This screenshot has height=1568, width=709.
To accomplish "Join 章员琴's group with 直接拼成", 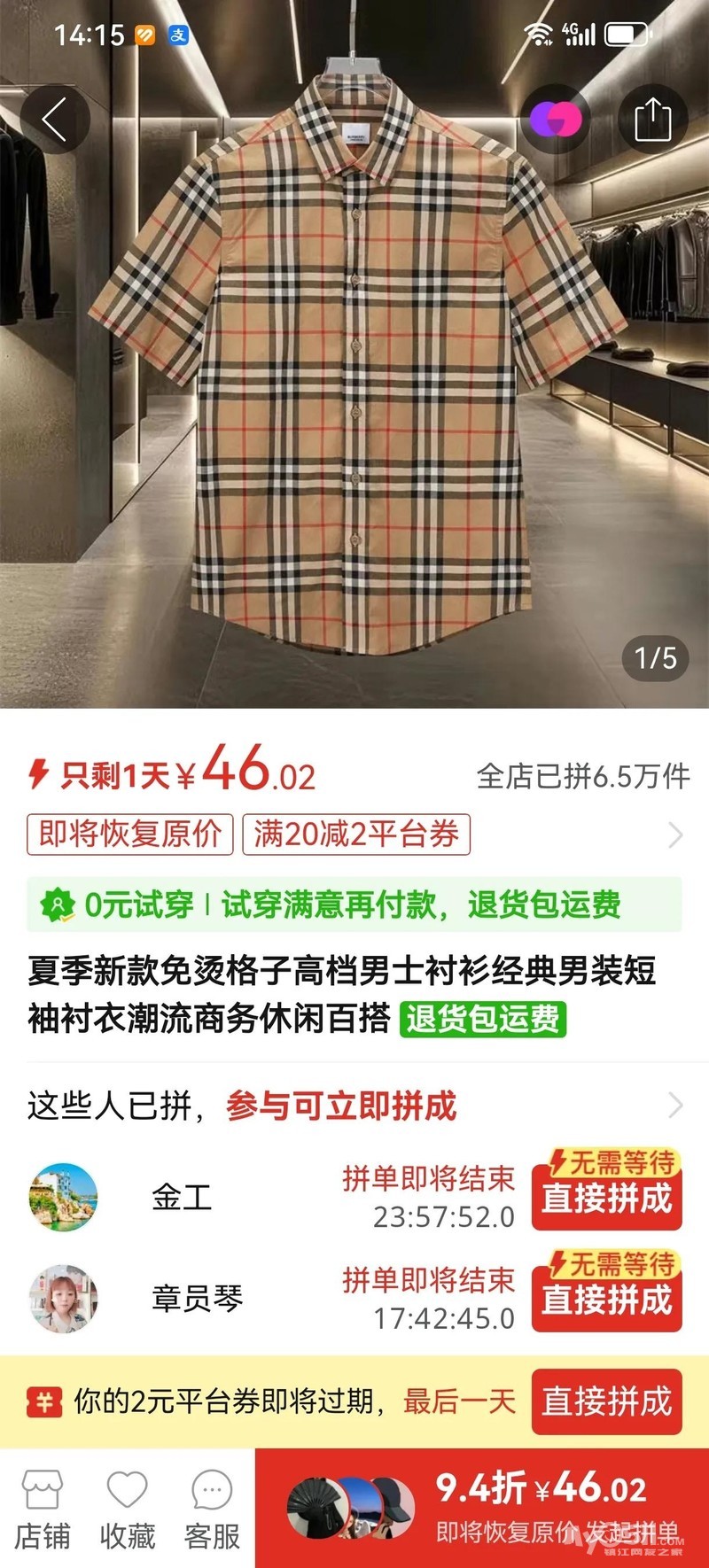I will tap(607, 1299).
